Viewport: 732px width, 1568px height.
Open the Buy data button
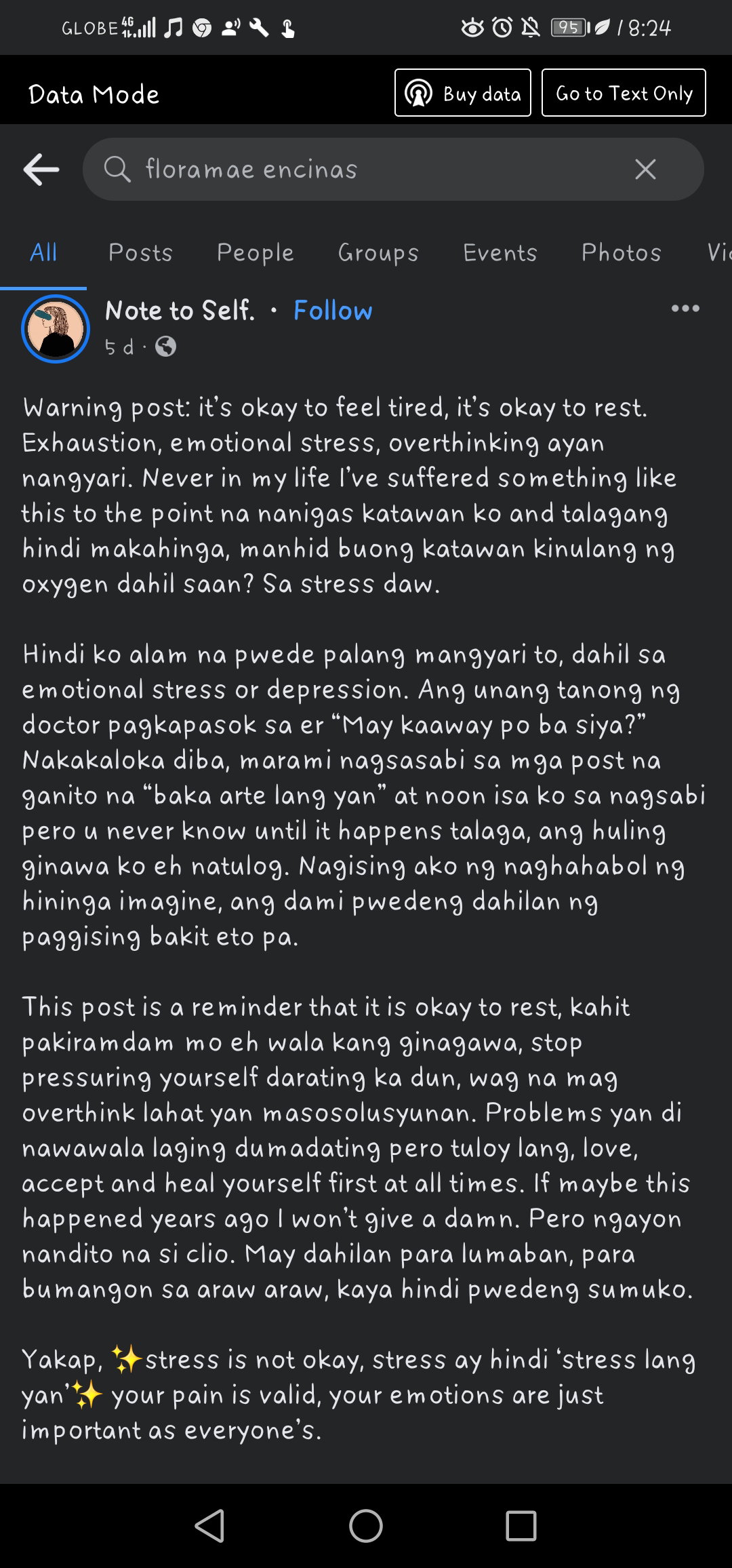(463, 93)
